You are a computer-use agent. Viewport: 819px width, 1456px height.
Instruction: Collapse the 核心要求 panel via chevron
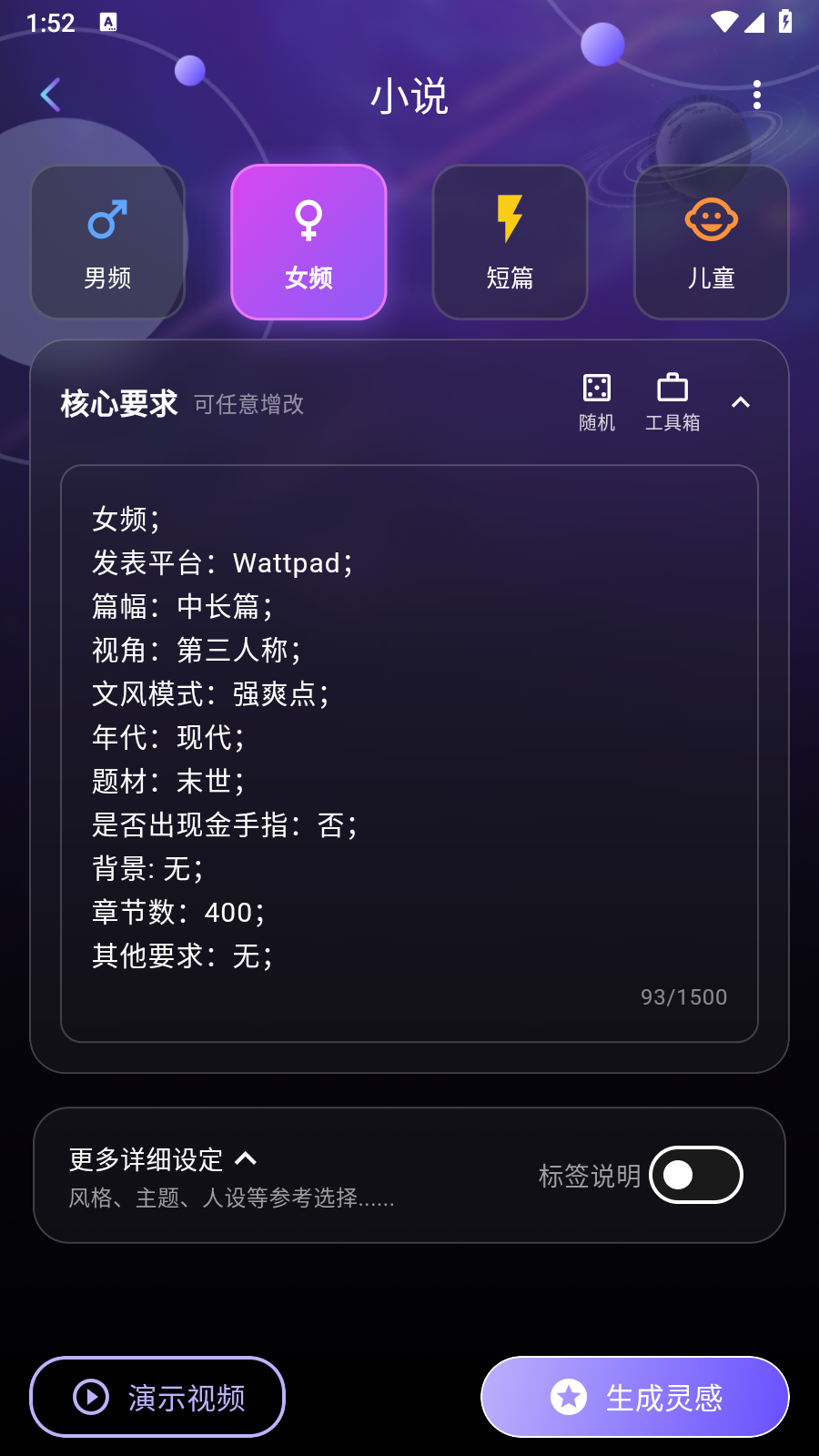click(742, 402)
